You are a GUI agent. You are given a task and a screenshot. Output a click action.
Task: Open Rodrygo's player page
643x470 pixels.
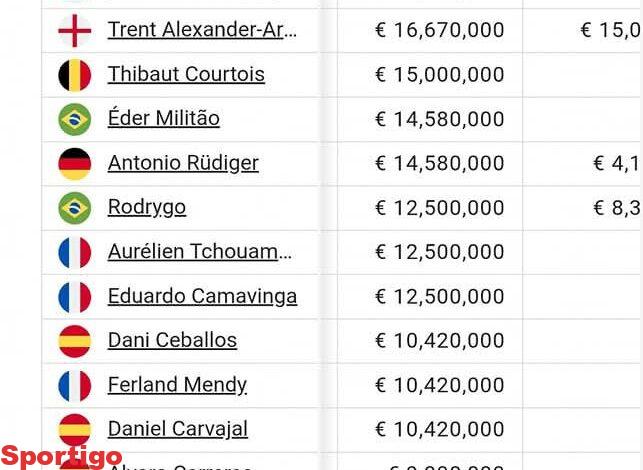[147, 207]
